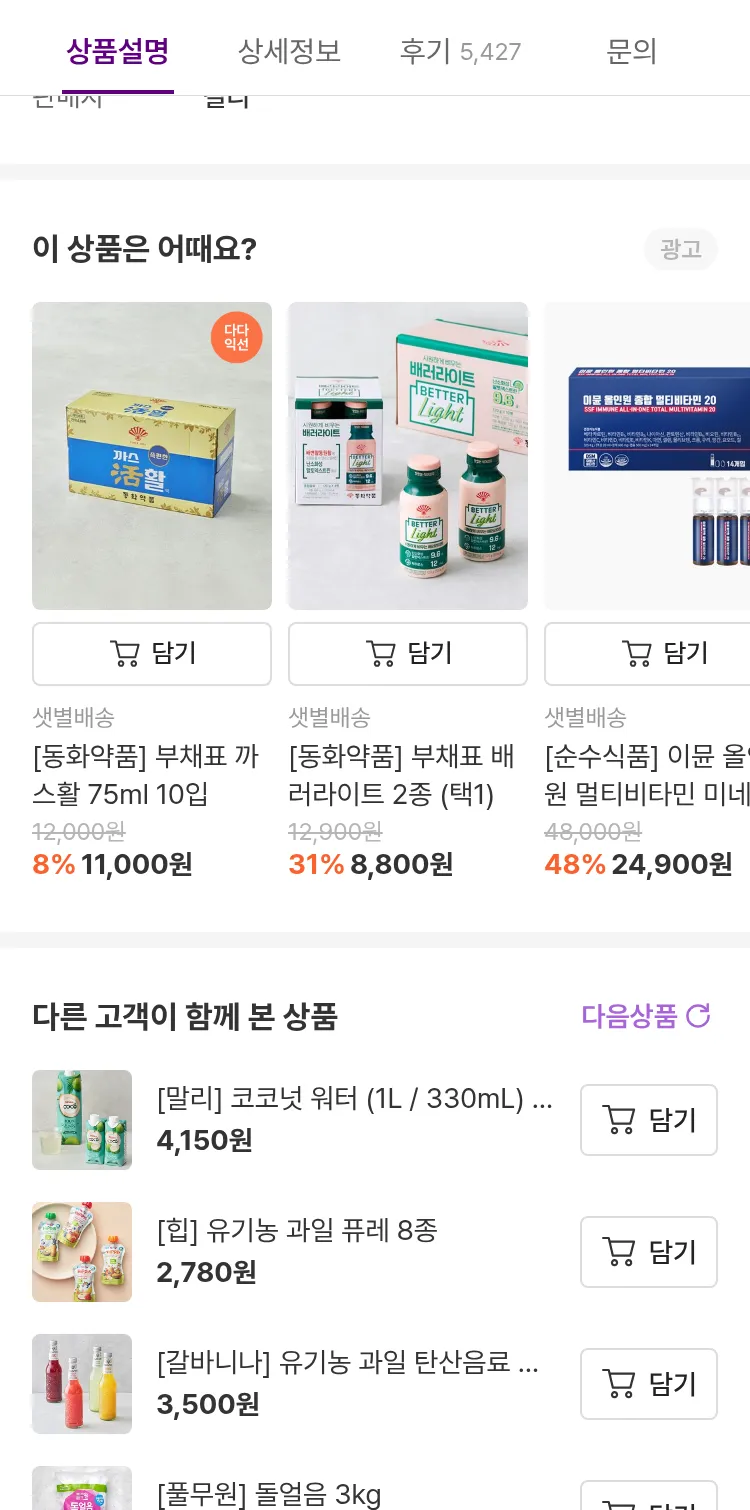Add 말리 코코넛 워터 to cart
The image size is (750, 1510).
coord(649,1120)
